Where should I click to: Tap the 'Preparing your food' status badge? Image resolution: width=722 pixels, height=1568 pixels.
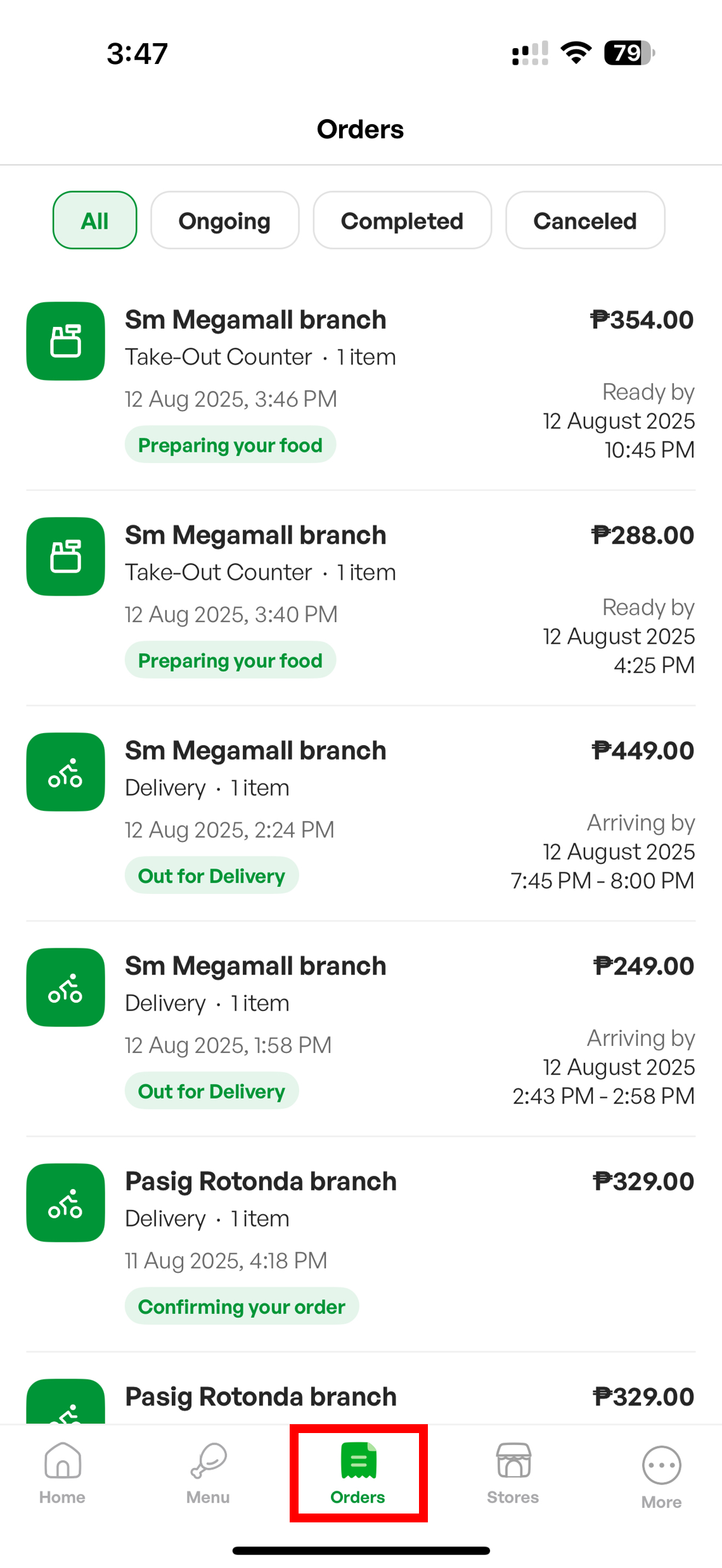click(230, 445)
